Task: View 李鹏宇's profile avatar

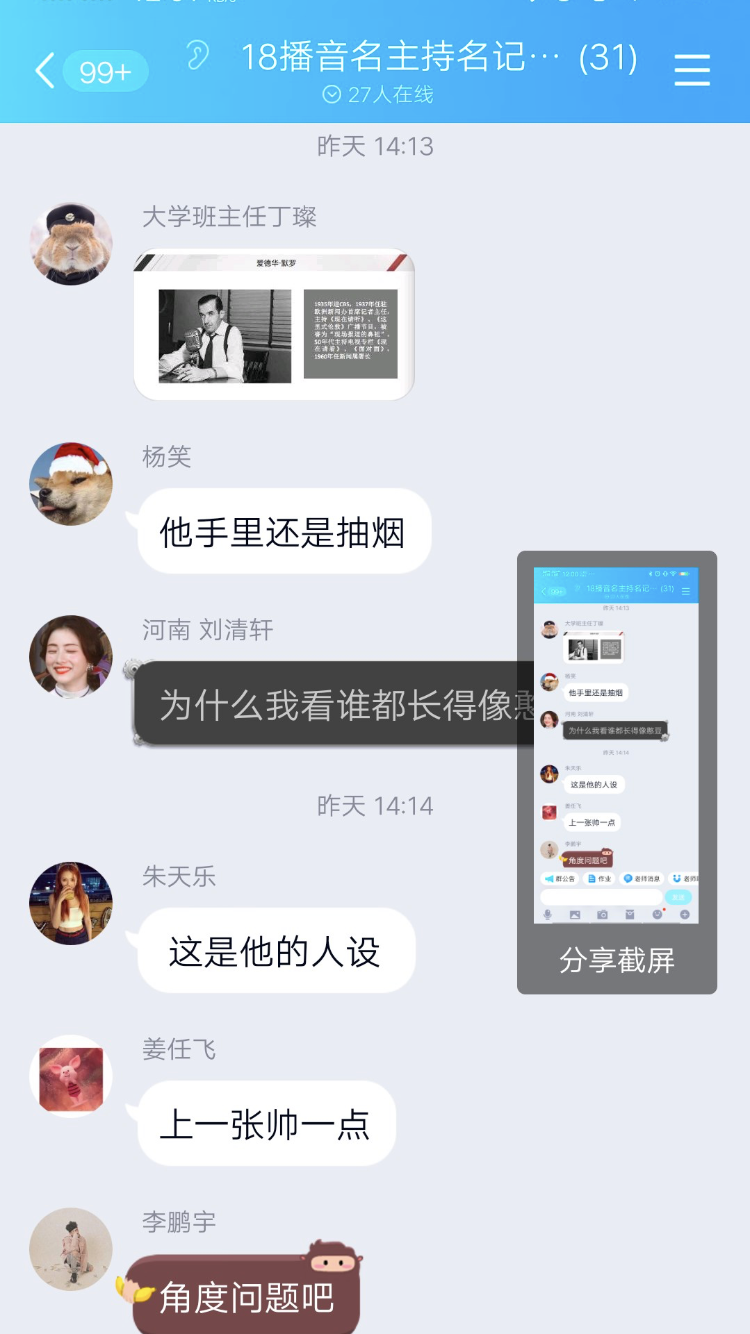Action: tap(71, 1249)
